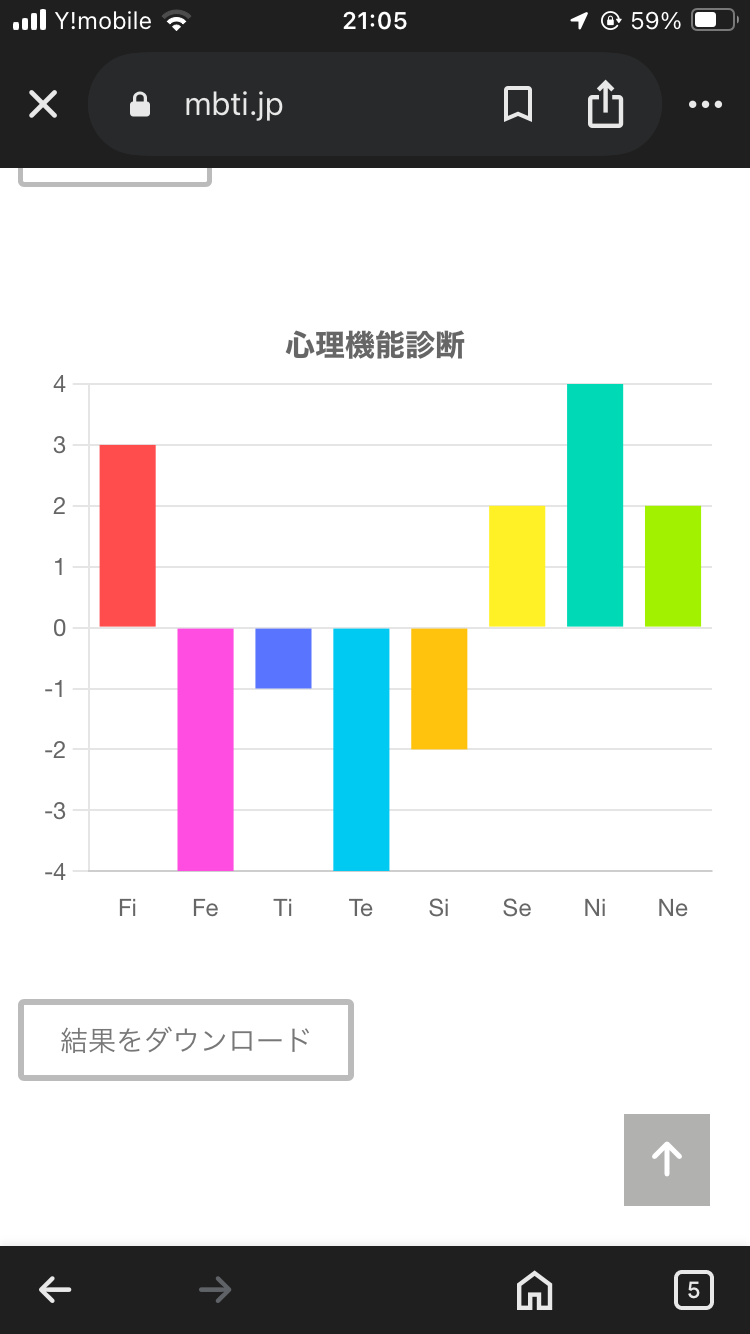The width and height of the screenshot is (750, 1334).
Task: Share this page
Action: click(605, 104)
